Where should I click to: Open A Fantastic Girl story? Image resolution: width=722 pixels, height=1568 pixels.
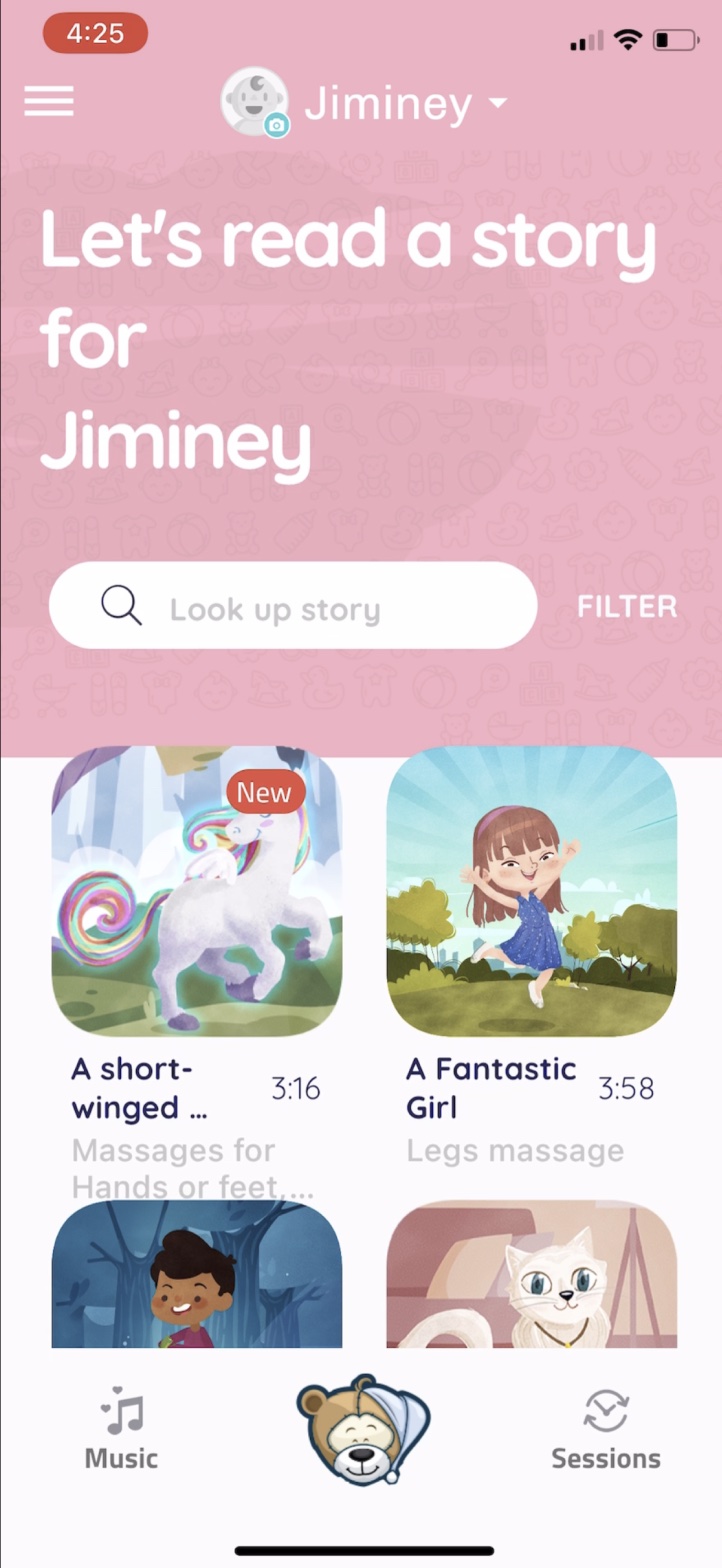[x=532, y=891]
